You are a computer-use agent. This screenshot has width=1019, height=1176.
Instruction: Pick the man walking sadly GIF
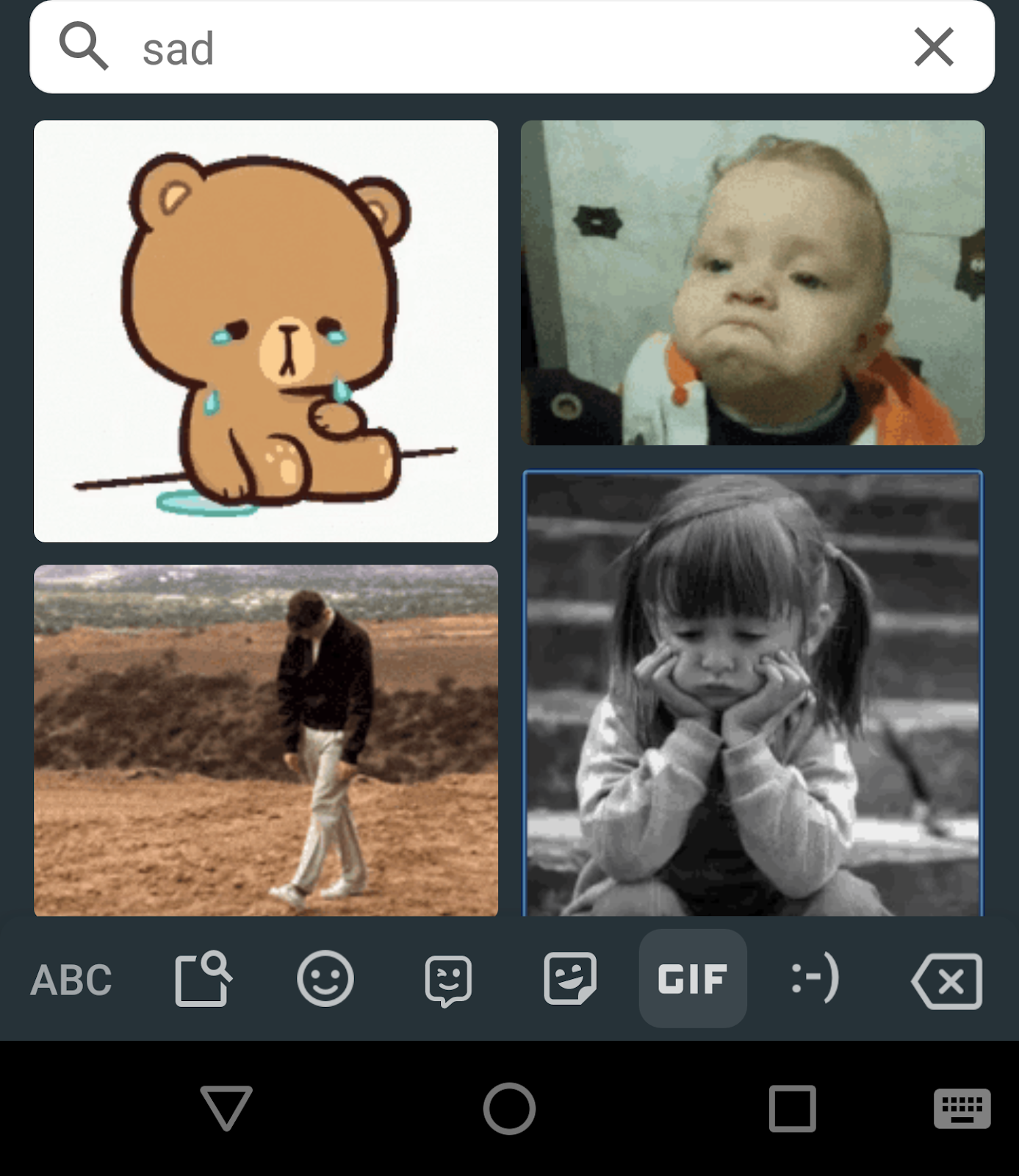tap(266, 739)
